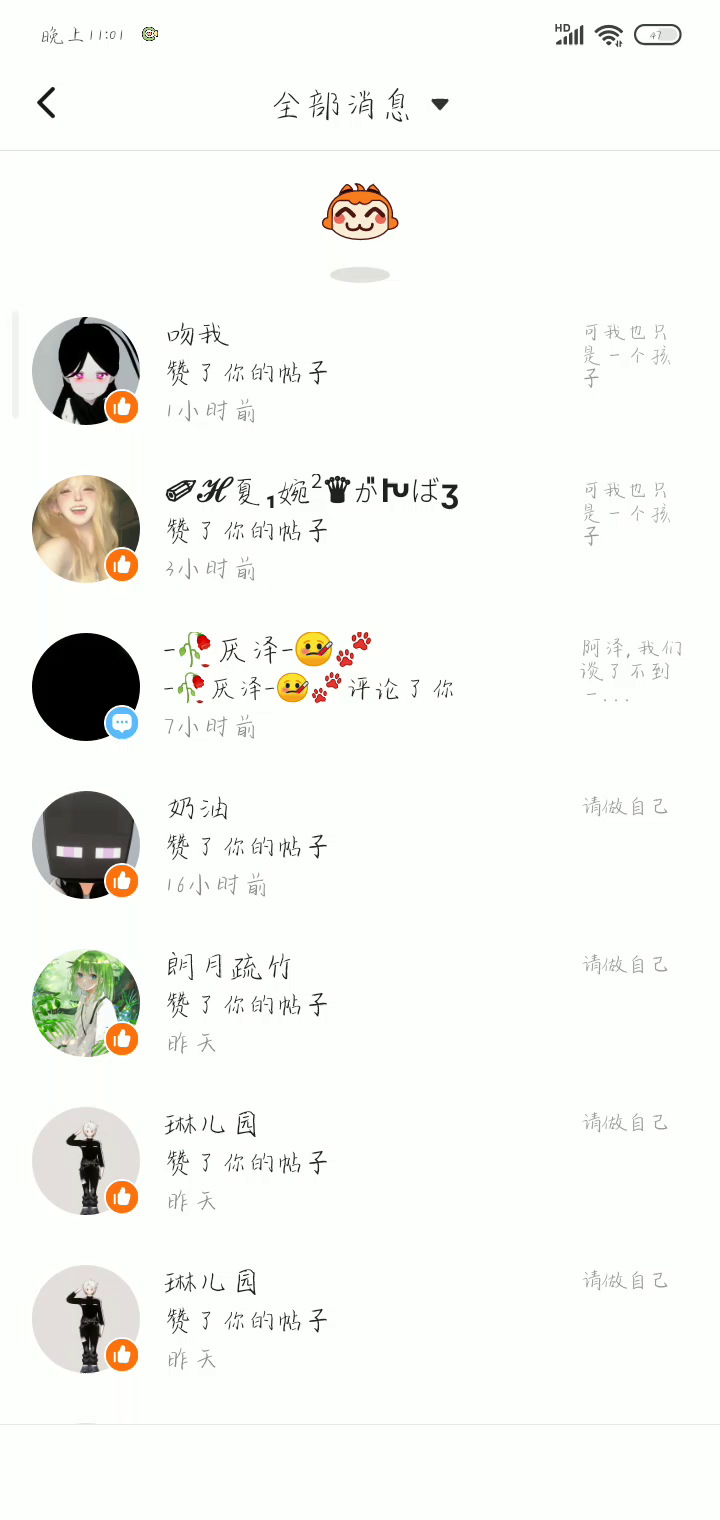The height and width of the screenshot is (1520, 720).
Task: View 朗月疏竹's green-haired avatar profile
Action: 86,1003
